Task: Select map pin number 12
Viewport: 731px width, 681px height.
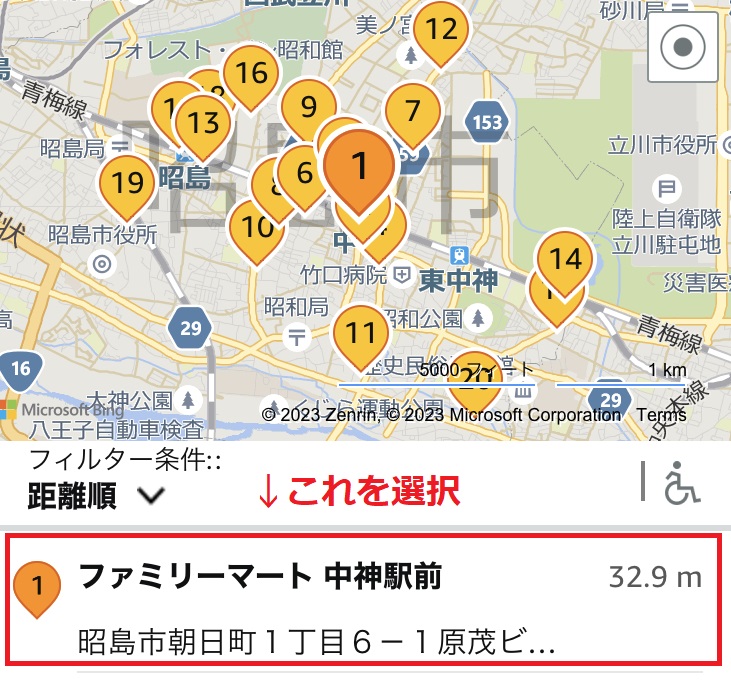Action: point(440,30)
